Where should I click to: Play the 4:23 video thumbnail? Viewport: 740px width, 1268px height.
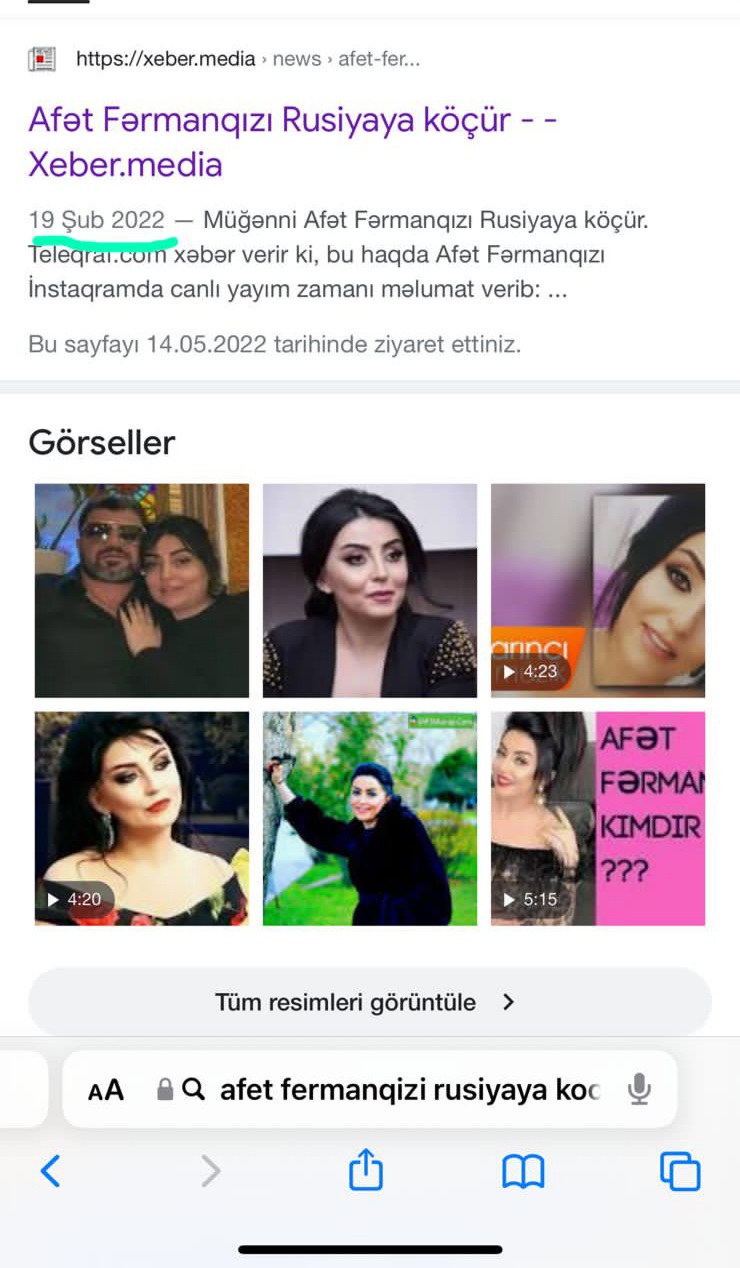tap(598, 590)
